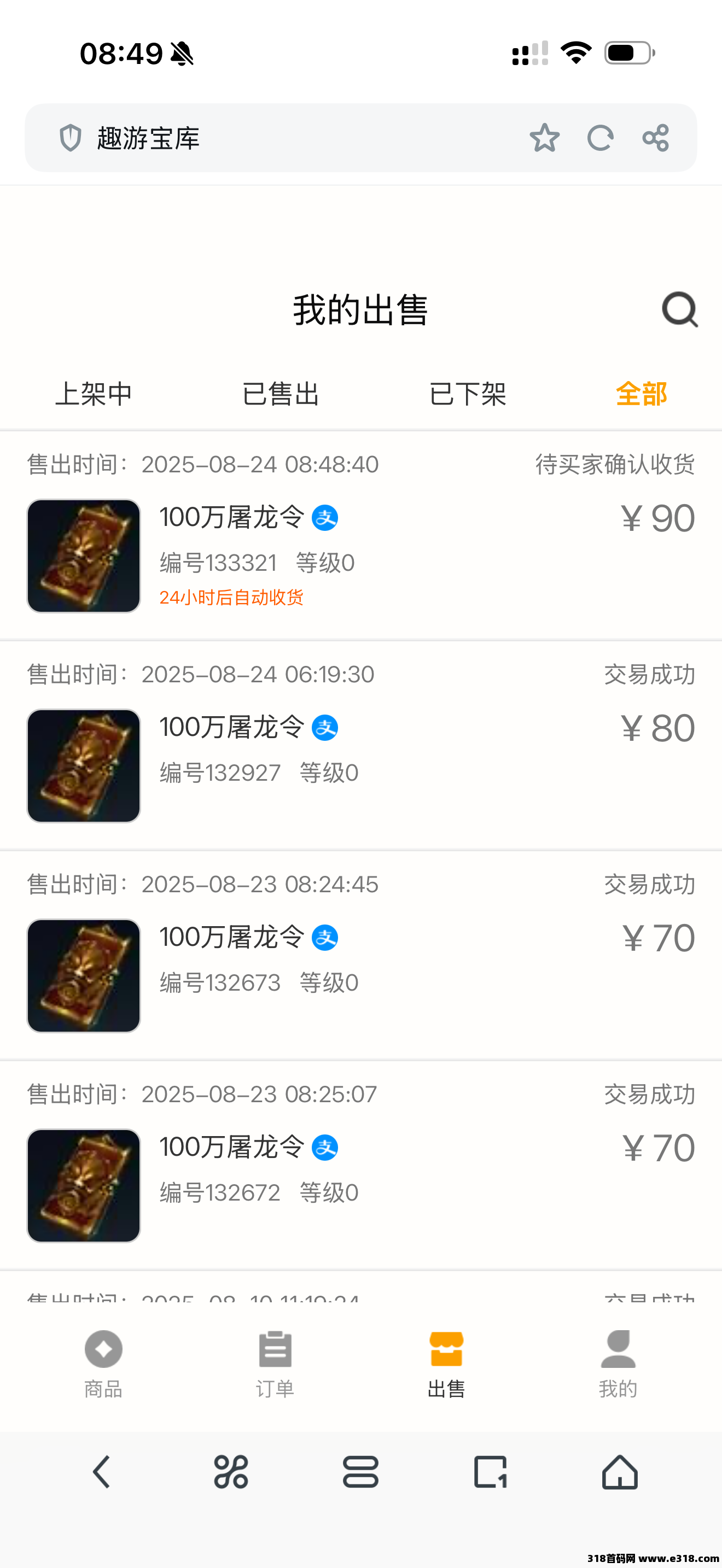Tap the address bar showing 趣游宝库

[274, 138]
